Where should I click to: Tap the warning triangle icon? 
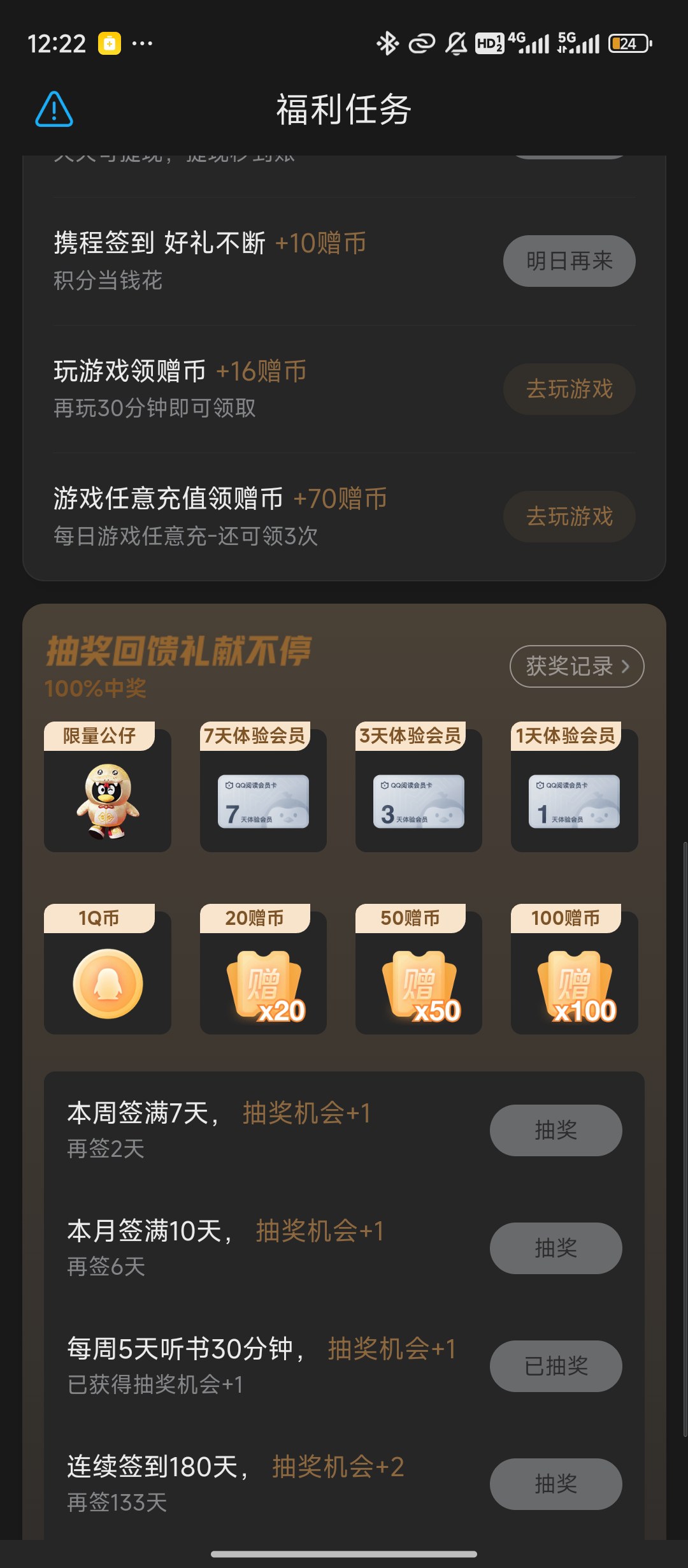pos(54,109)
